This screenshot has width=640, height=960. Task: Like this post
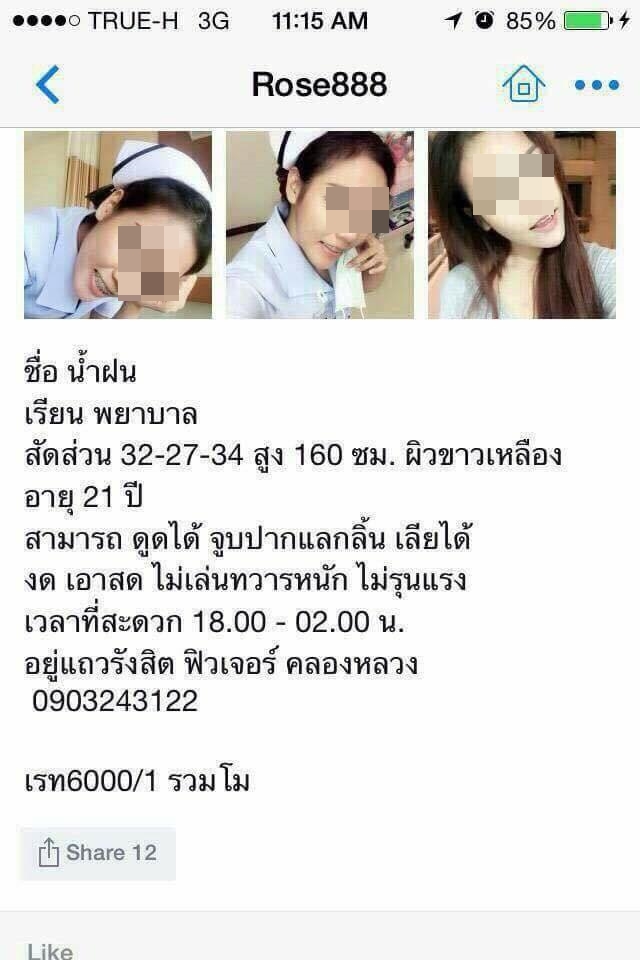coord(50,950)
